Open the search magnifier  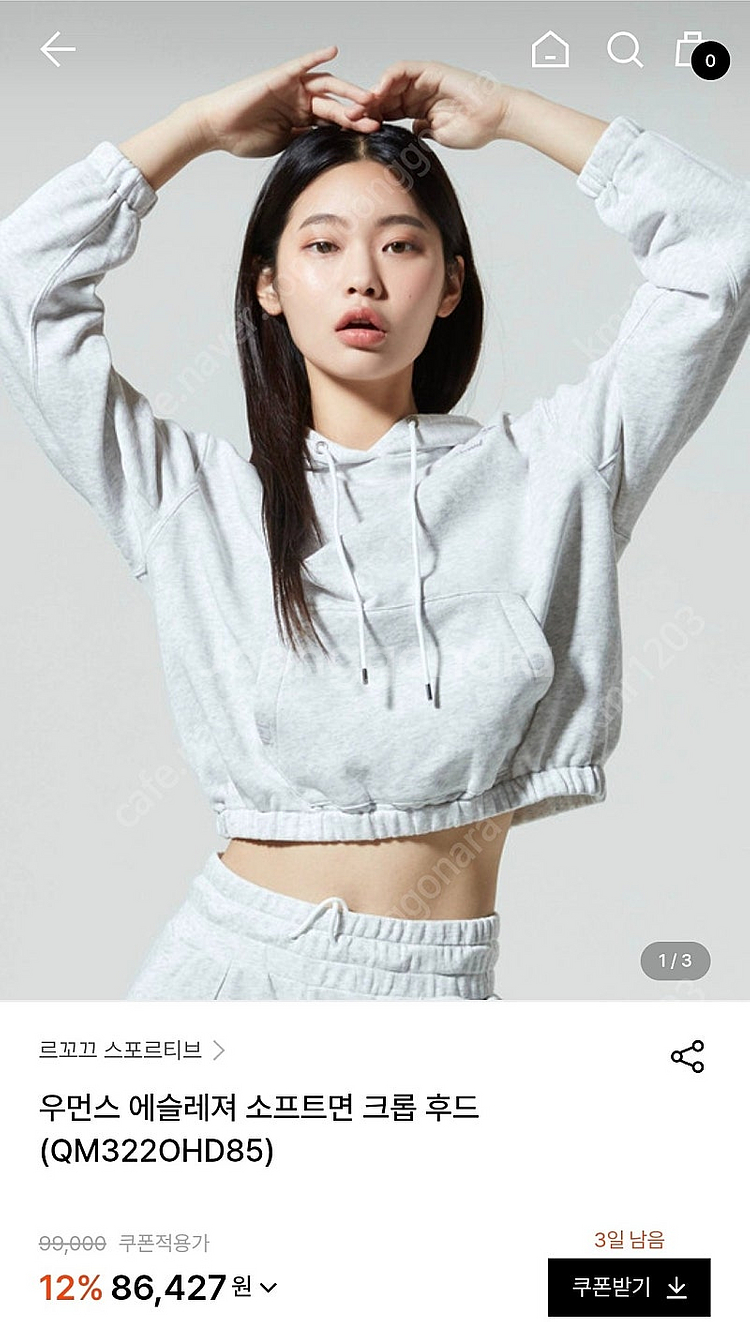(625, 49)
